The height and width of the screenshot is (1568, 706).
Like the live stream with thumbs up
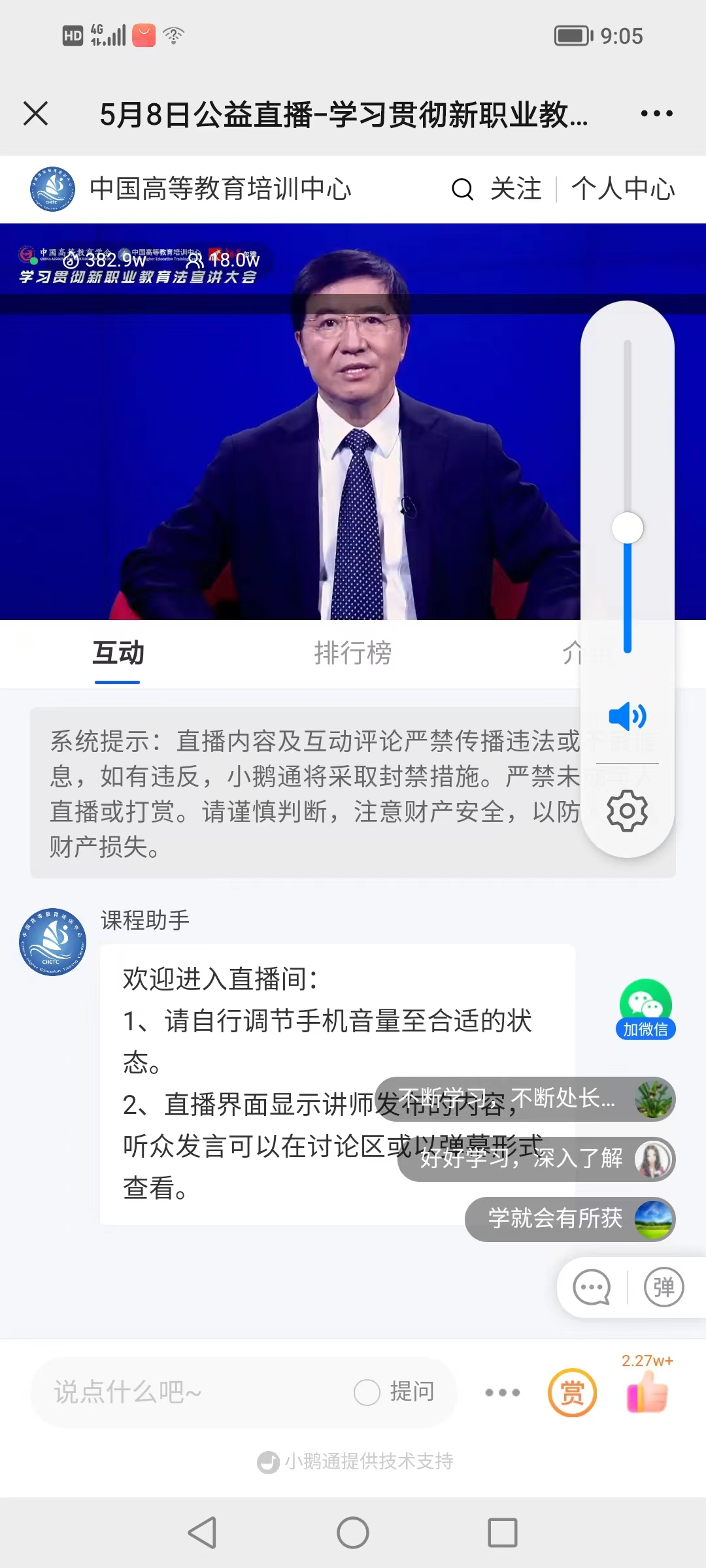tap(647, 1392)
